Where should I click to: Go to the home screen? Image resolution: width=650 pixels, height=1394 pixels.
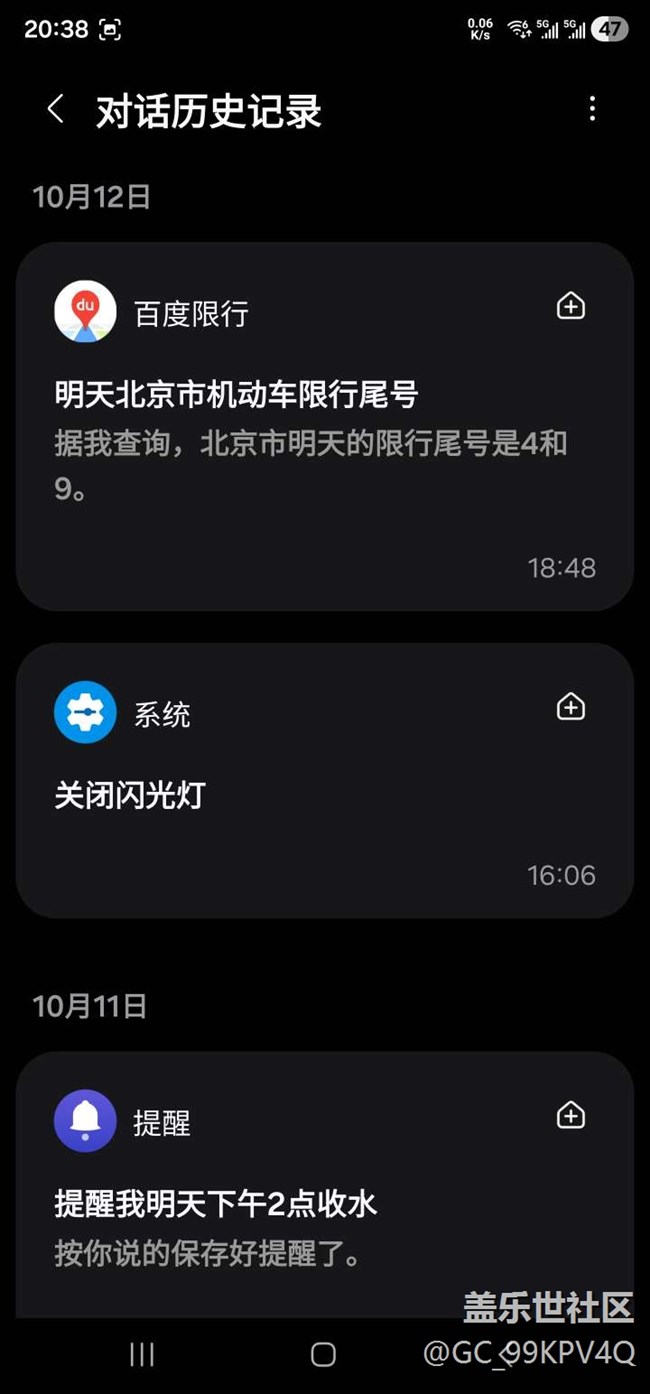click(323, 1354)
